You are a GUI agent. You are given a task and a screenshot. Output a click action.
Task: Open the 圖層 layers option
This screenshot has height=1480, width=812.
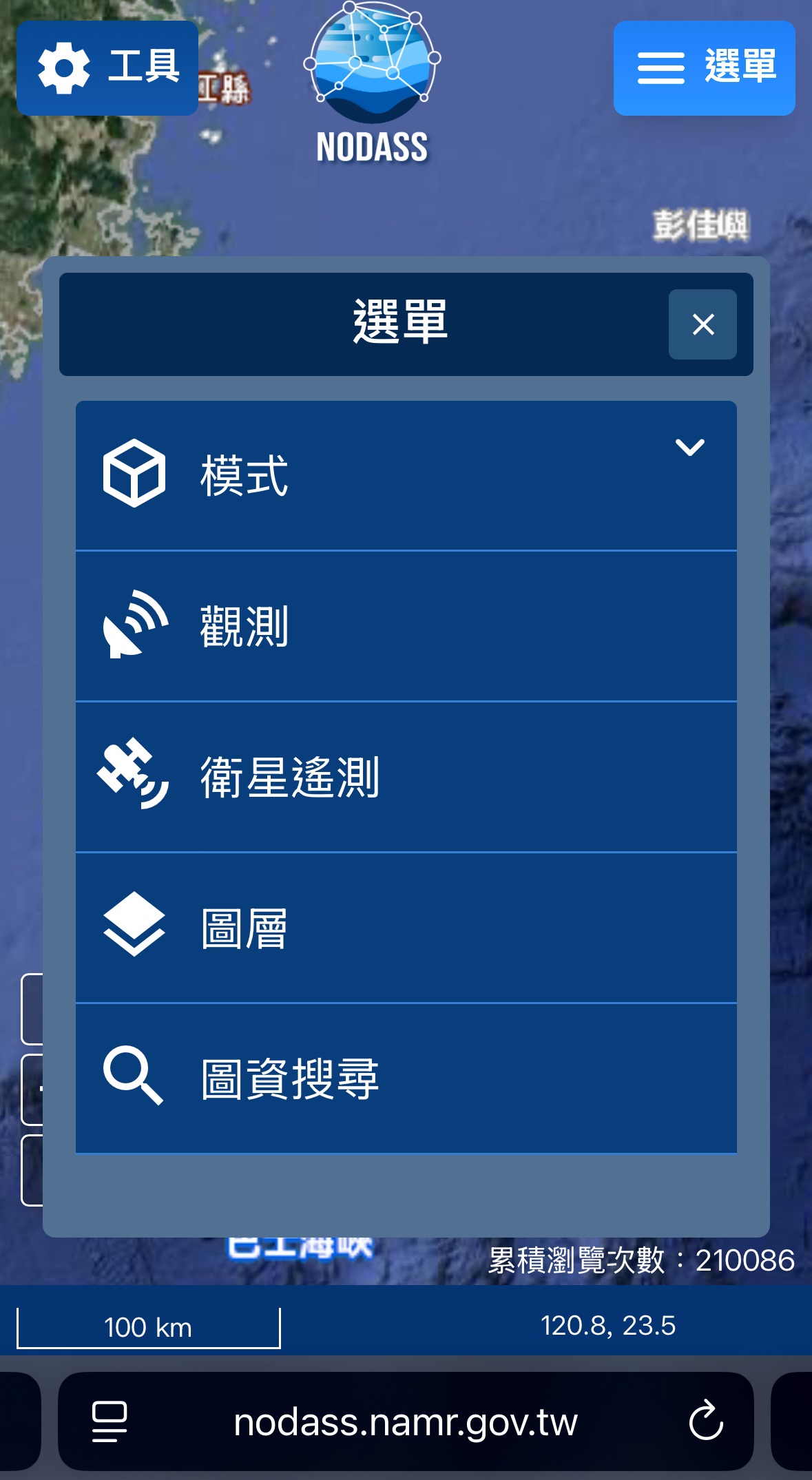pos(406,928)
